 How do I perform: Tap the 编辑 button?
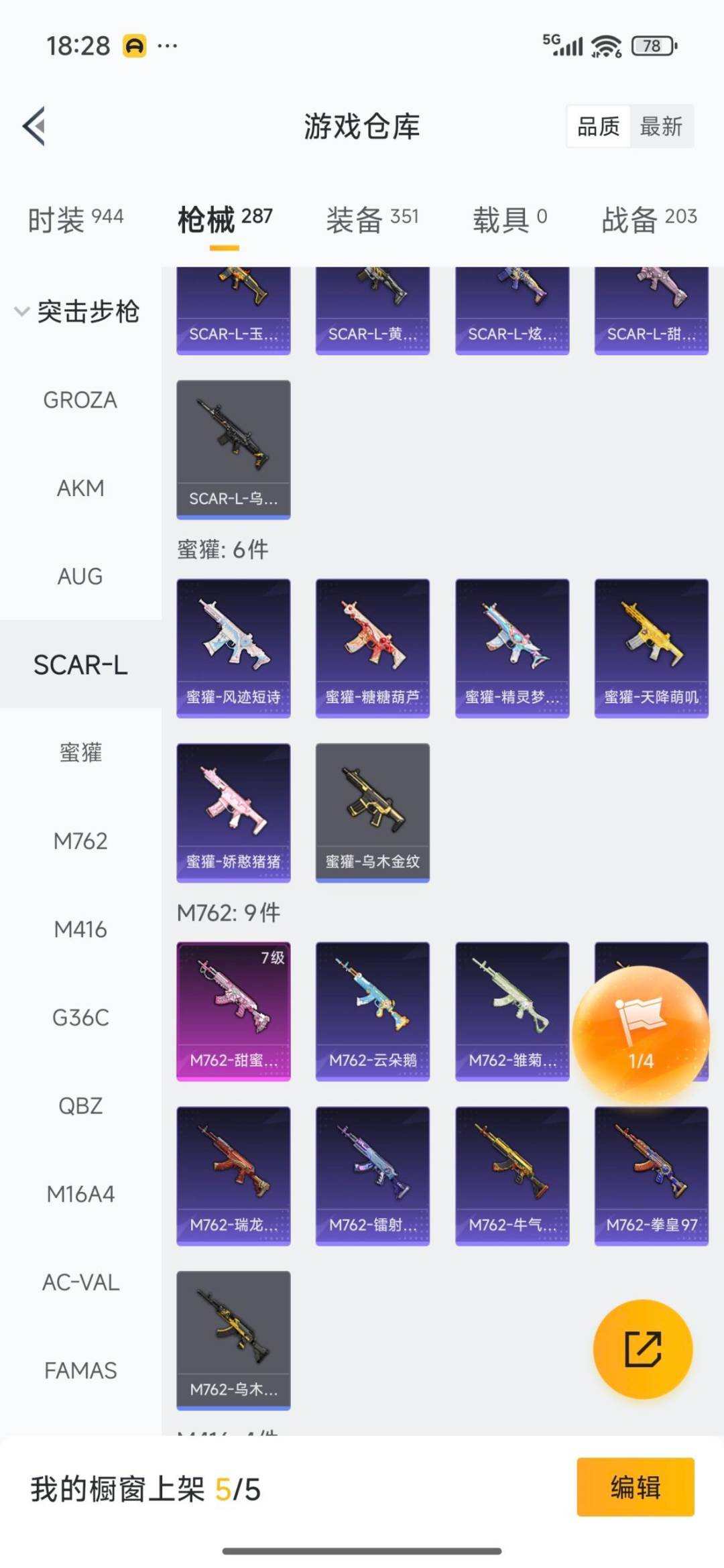pos(635,1487)
